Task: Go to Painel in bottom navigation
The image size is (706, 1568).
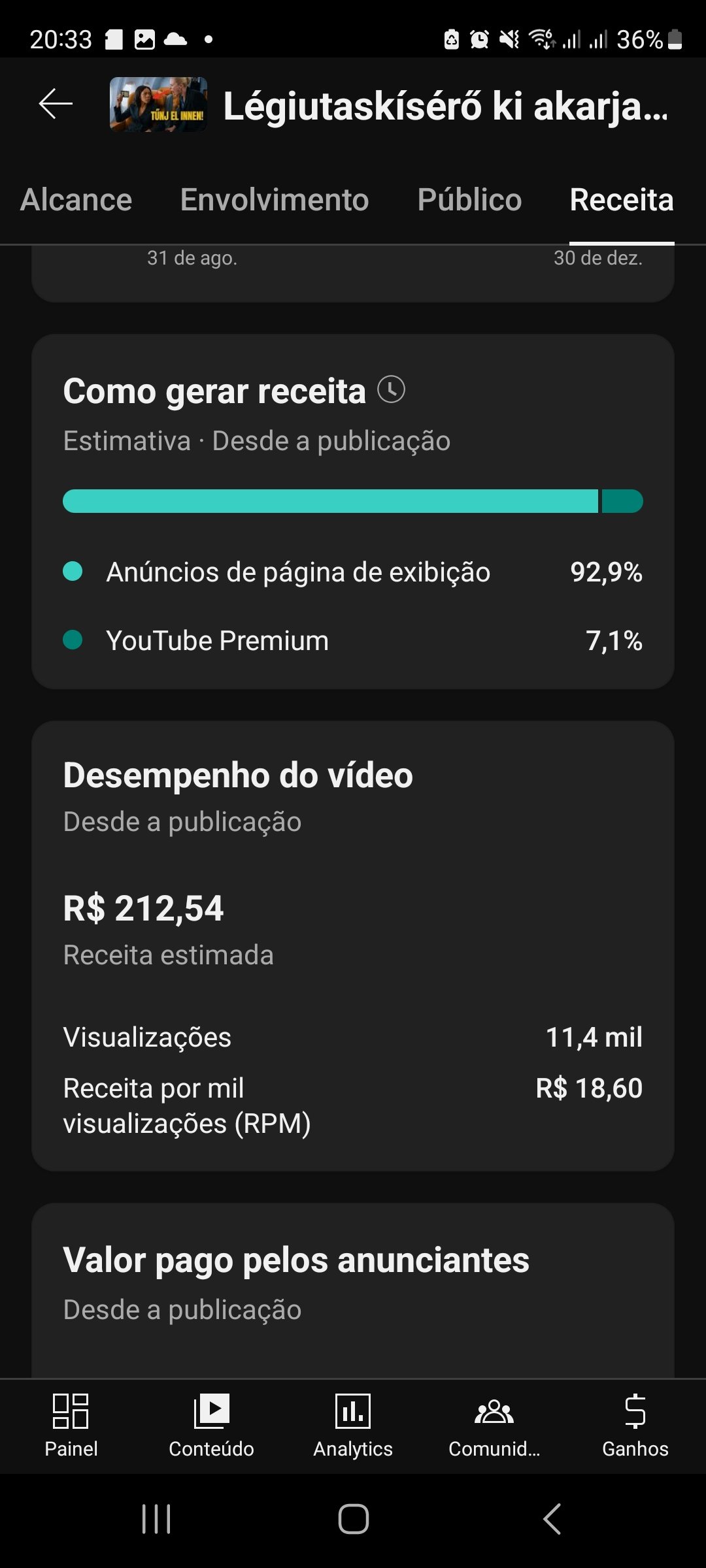Action: click(71, 1426)
